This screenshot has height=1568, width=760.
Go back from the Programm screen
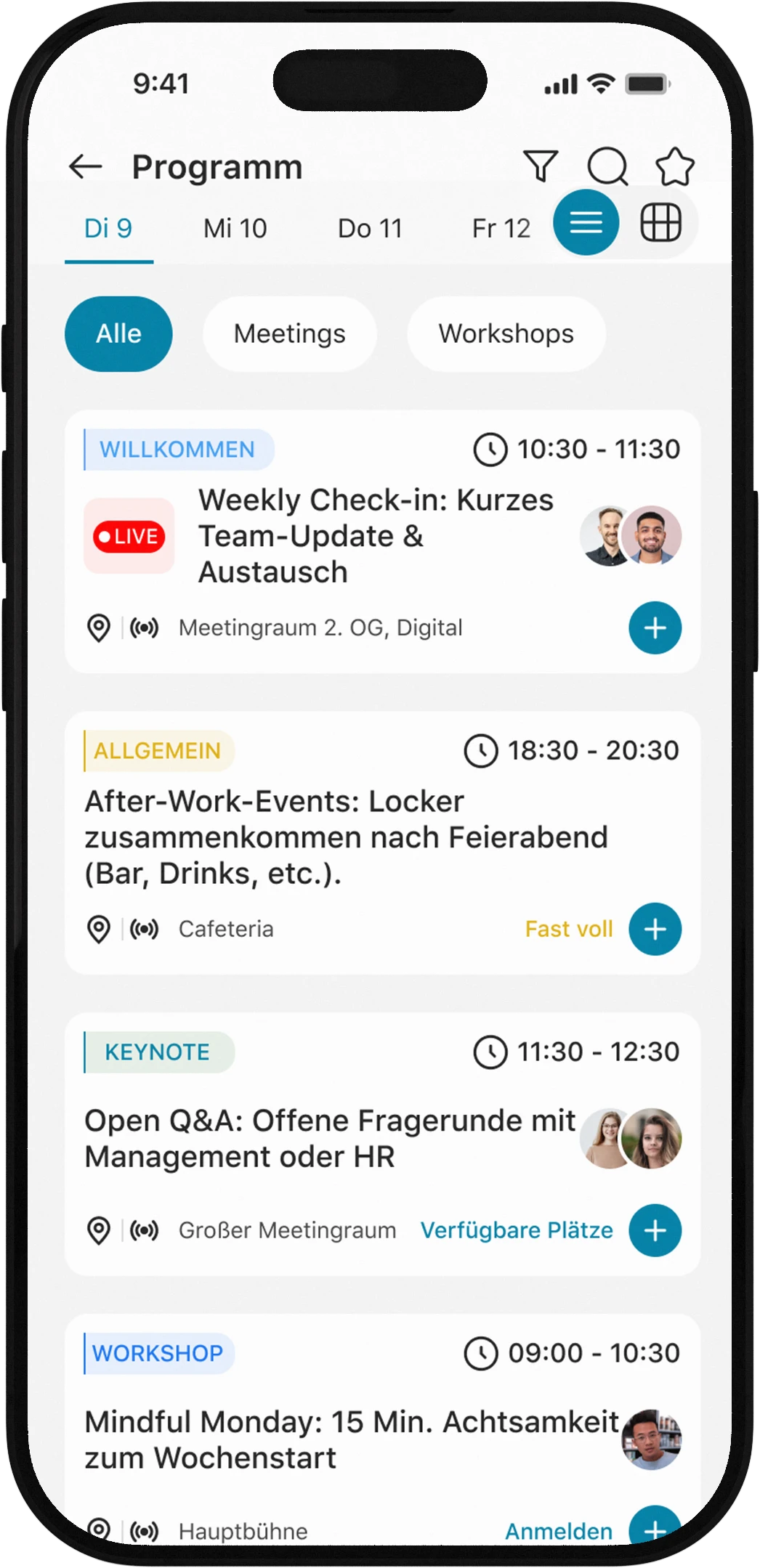85,166
